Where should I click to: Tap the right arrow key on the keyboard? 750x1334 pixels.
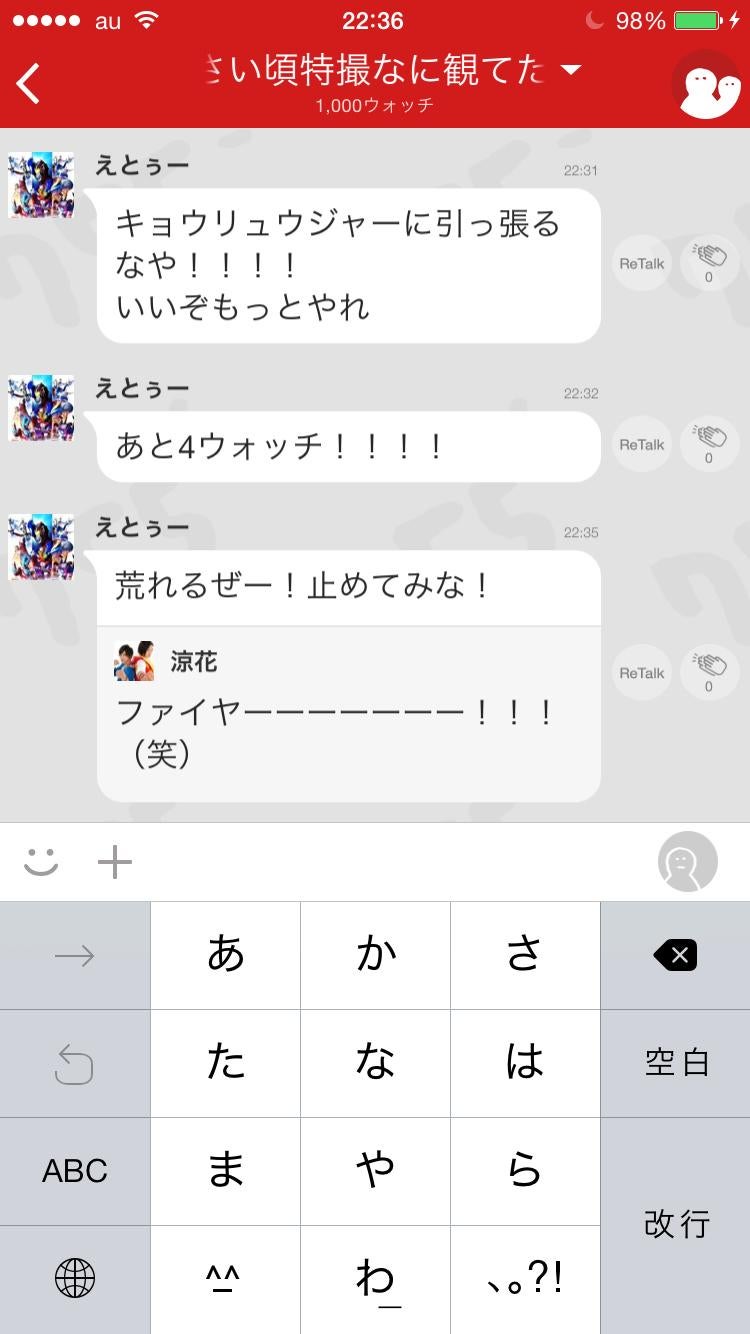point(75,955)
